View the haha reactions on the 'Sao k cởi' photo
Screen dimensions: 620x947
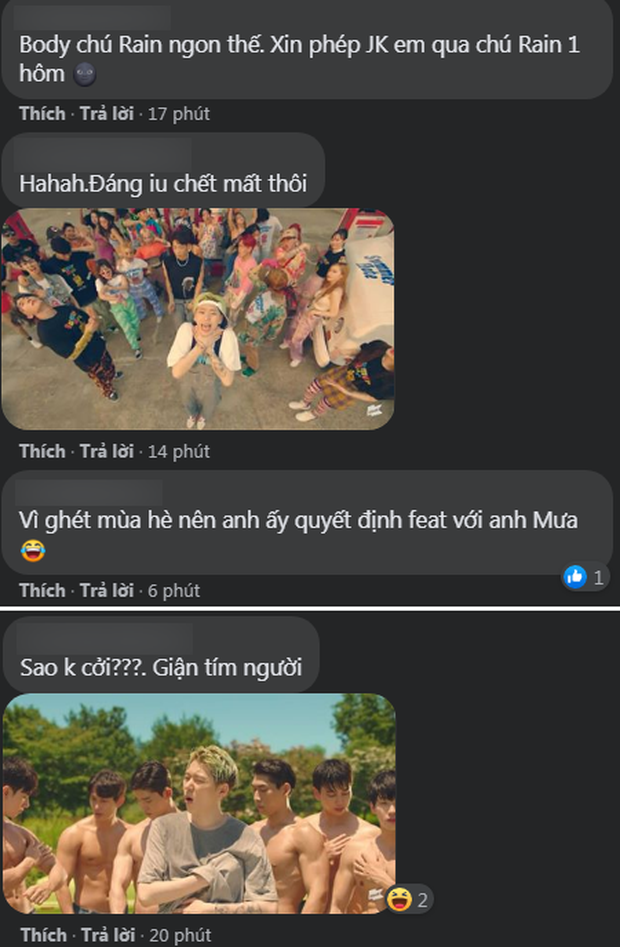[411, 900]
